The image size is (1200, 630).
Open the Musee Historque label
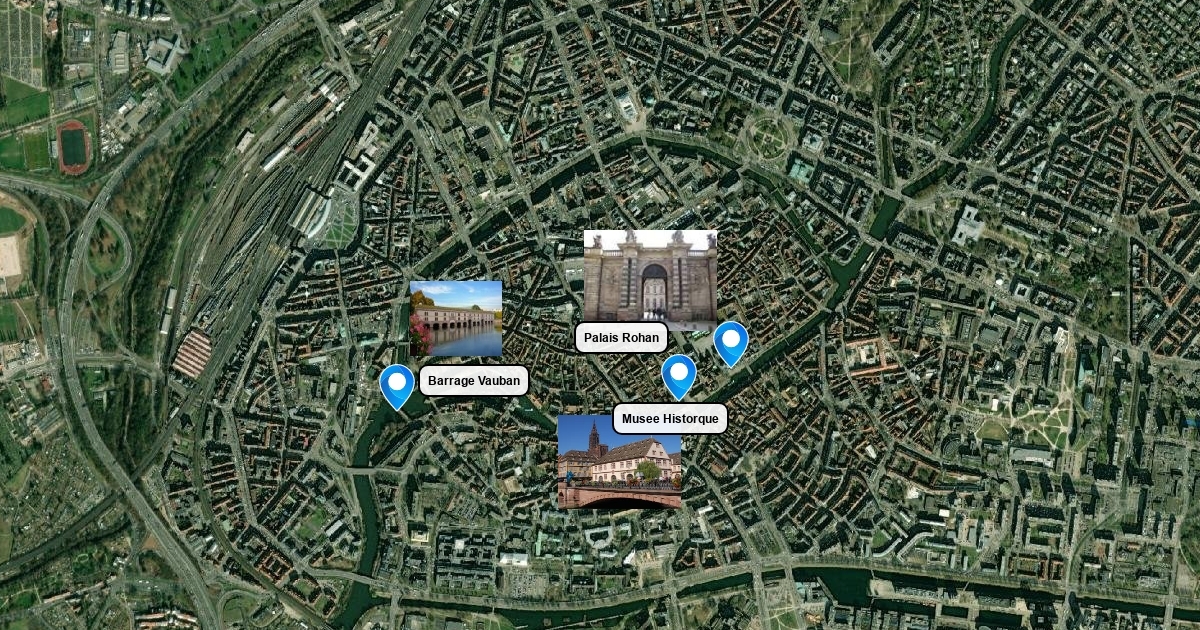pyautogui.click(x=670, y=418)
